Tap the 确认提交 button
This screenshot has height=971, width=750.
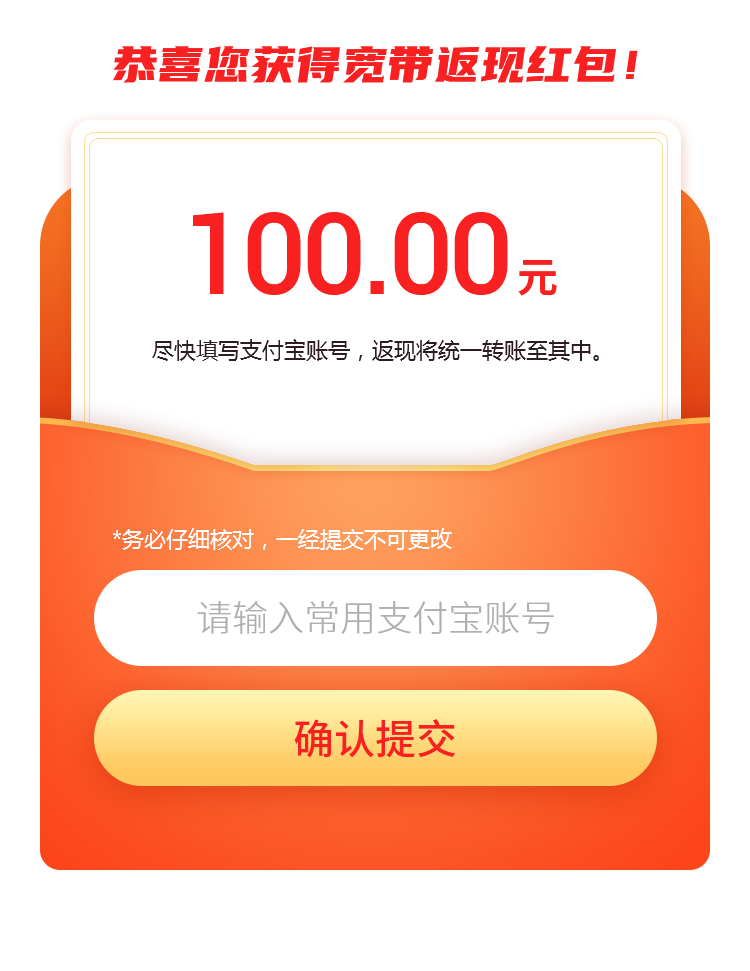[375, 738]
